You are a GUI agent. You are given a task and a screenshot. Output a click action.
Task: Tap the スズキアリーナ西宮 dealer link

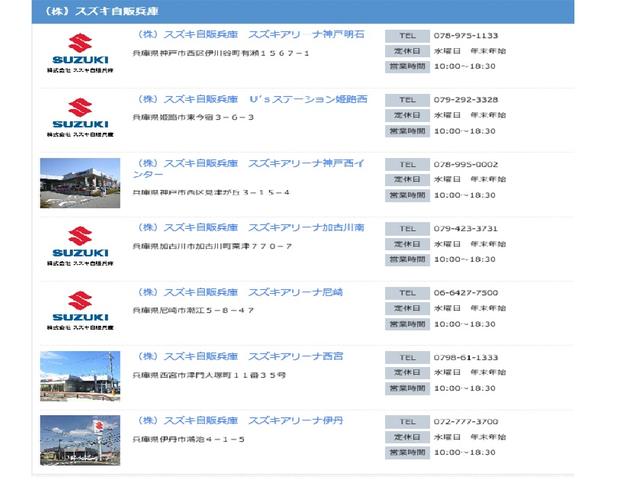coord(240,356)
